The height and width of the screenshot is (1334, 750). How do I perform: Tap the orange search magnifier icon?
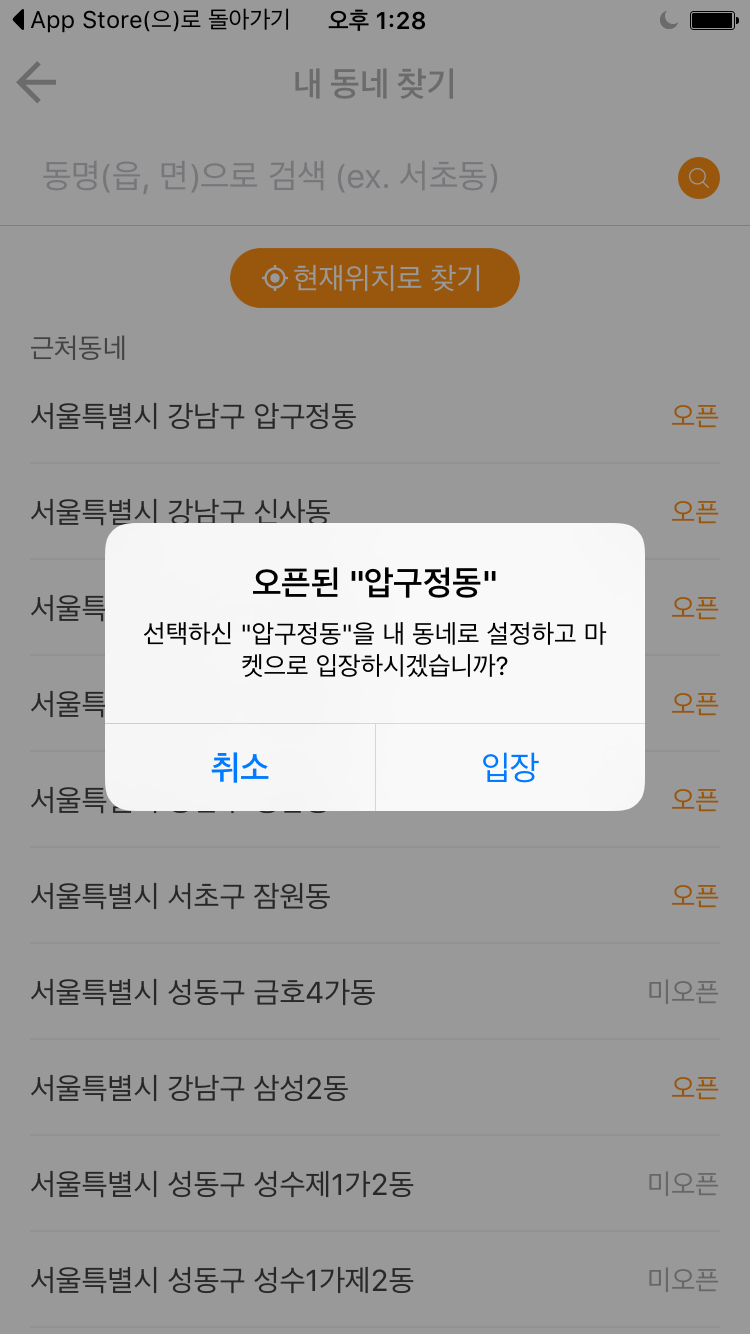699,178
